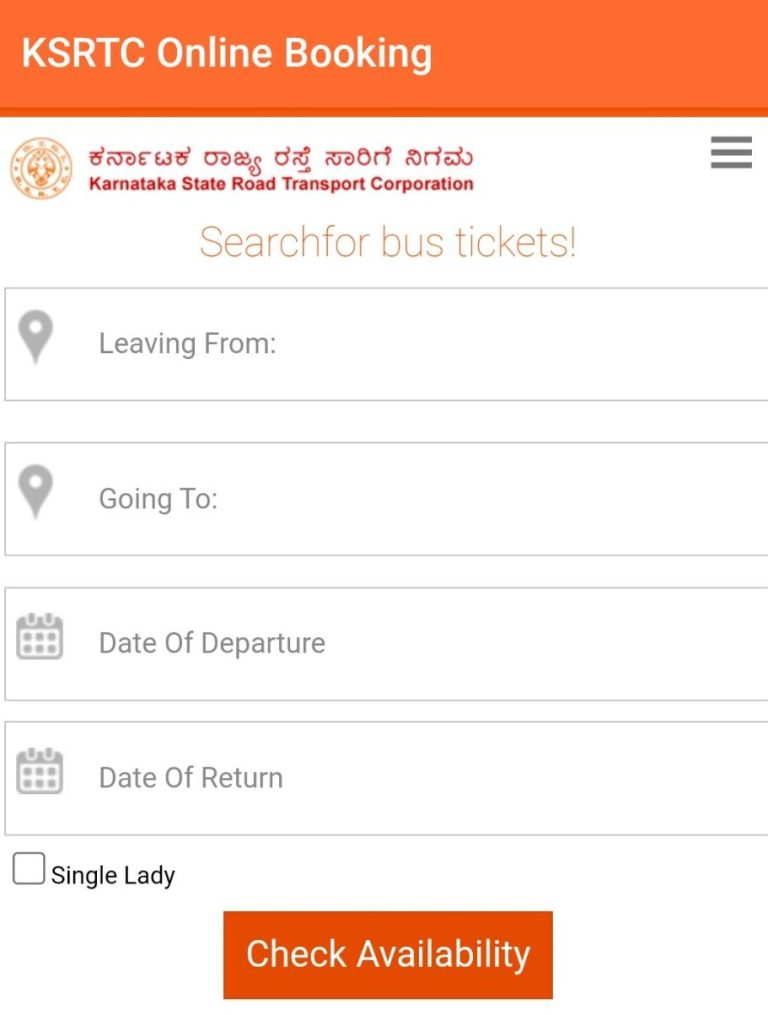The width and height of the screenshot is (768, 1015).
Task: Open the calendar icon for Date Of Return
Action: click(x=38, y=770)
